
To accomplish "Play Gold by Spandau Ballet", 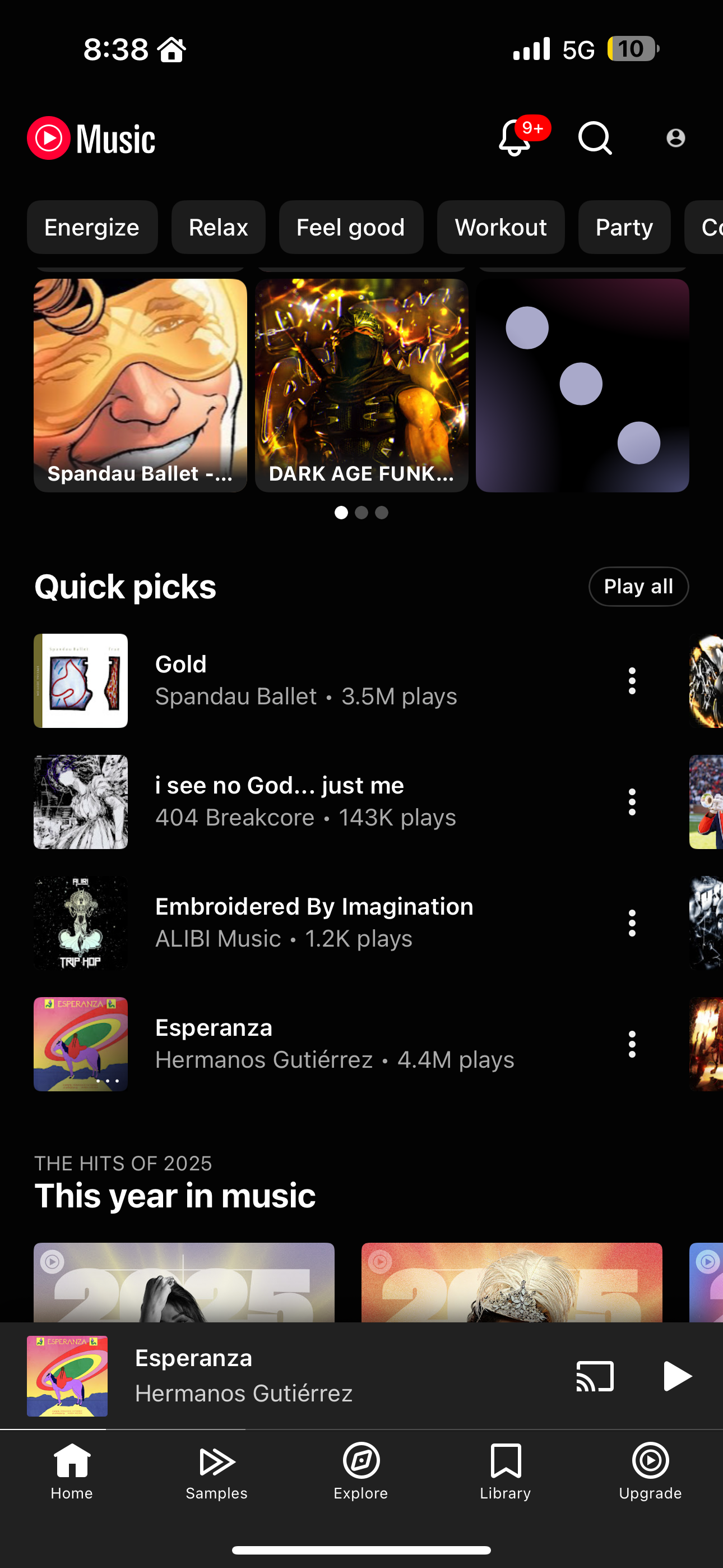I will coord(304,680).
